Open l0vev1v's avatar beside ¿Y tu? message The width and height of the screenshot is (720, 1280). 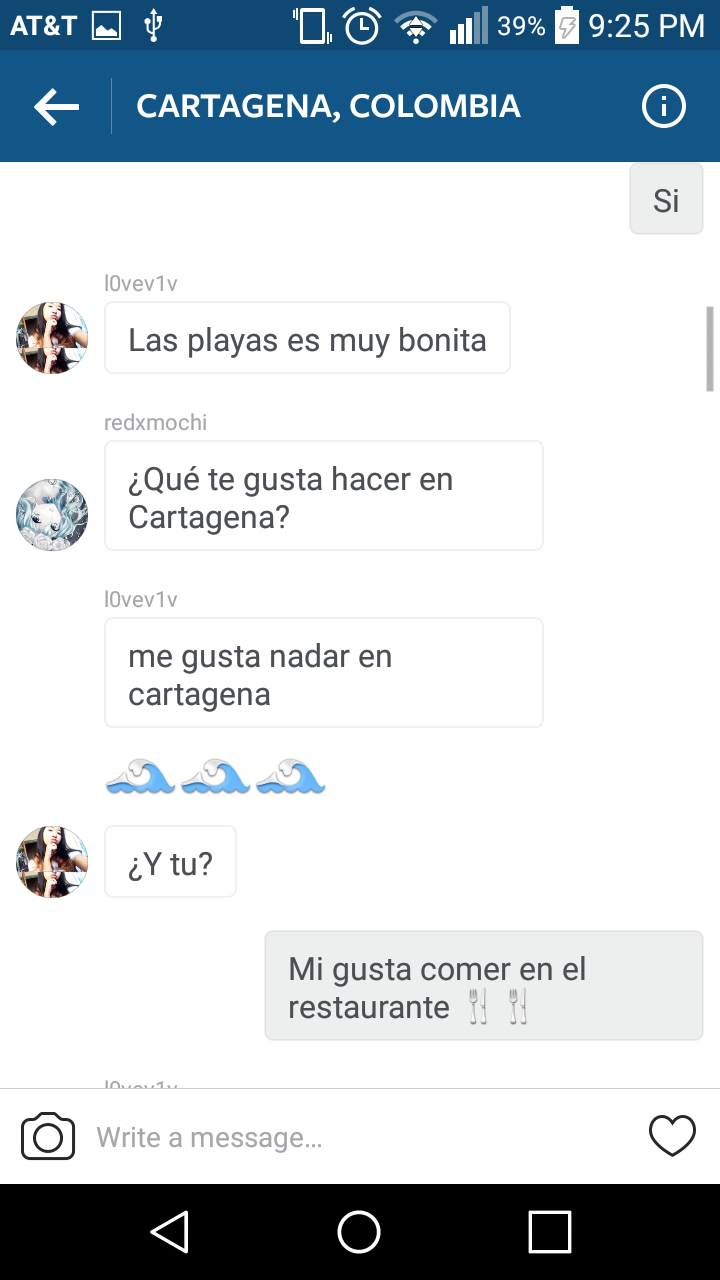(52, 862)
